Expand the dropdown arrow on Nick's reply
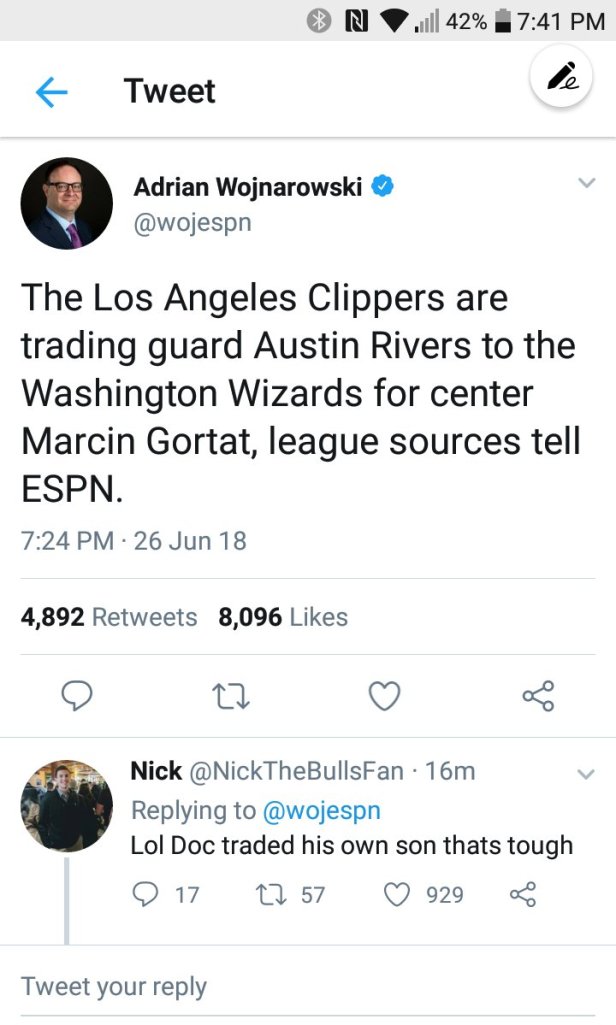616x1025 pixels. (x=586, y=773)
